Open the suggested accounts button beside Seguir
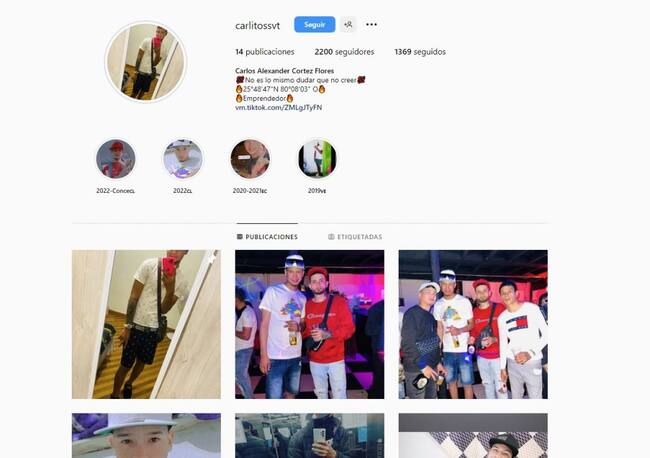The width and height of the screenshot is (650, 458). [x=348, y=24]
